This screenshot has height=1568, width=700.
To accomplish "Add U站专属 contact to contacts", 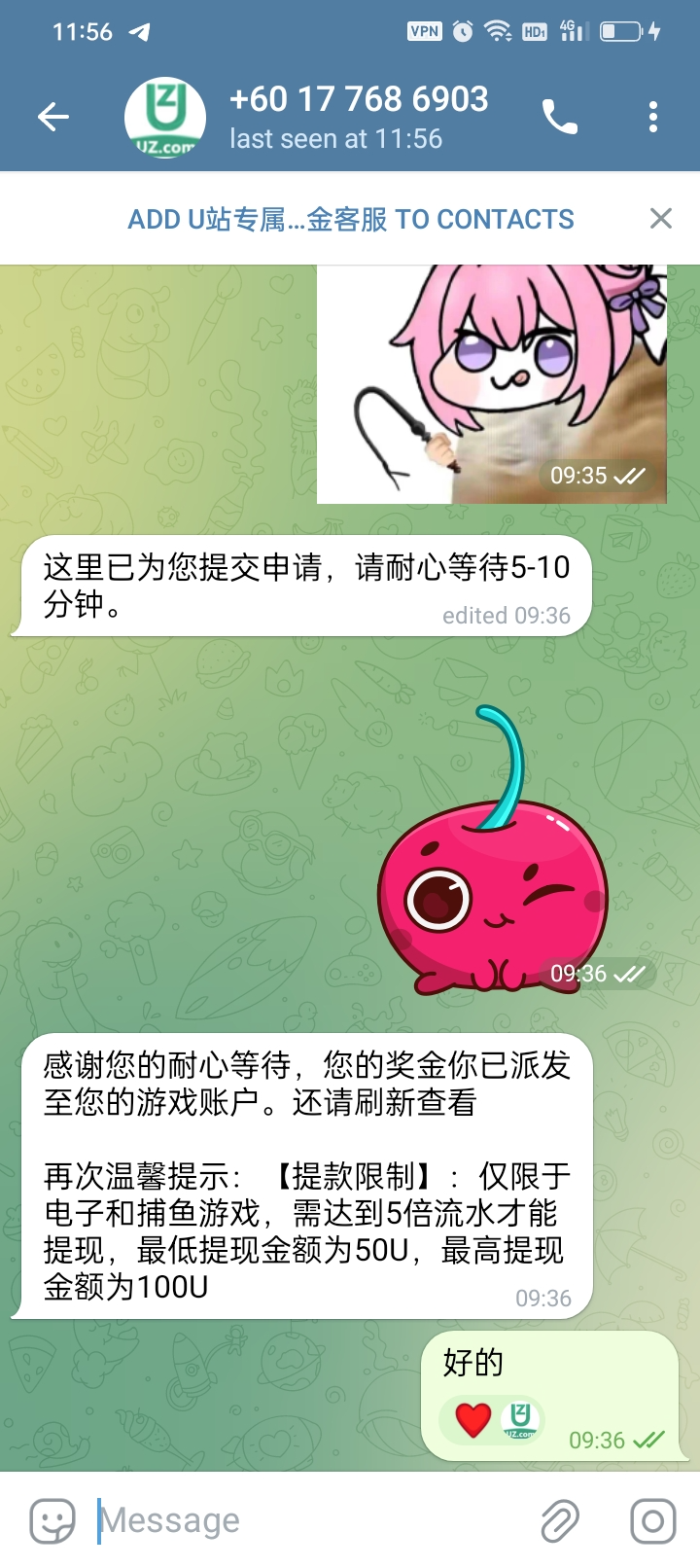I will tap(351, 219).
